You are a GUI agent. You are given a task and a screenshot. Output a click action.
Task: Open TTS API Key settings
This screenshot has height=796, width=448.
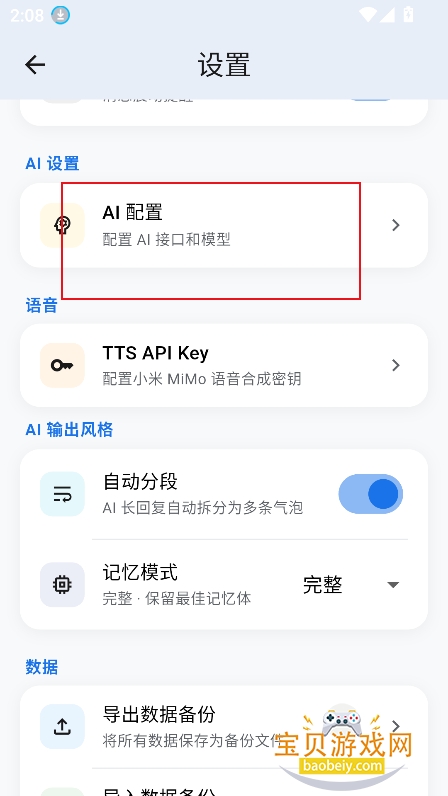(x=224, y=365)
